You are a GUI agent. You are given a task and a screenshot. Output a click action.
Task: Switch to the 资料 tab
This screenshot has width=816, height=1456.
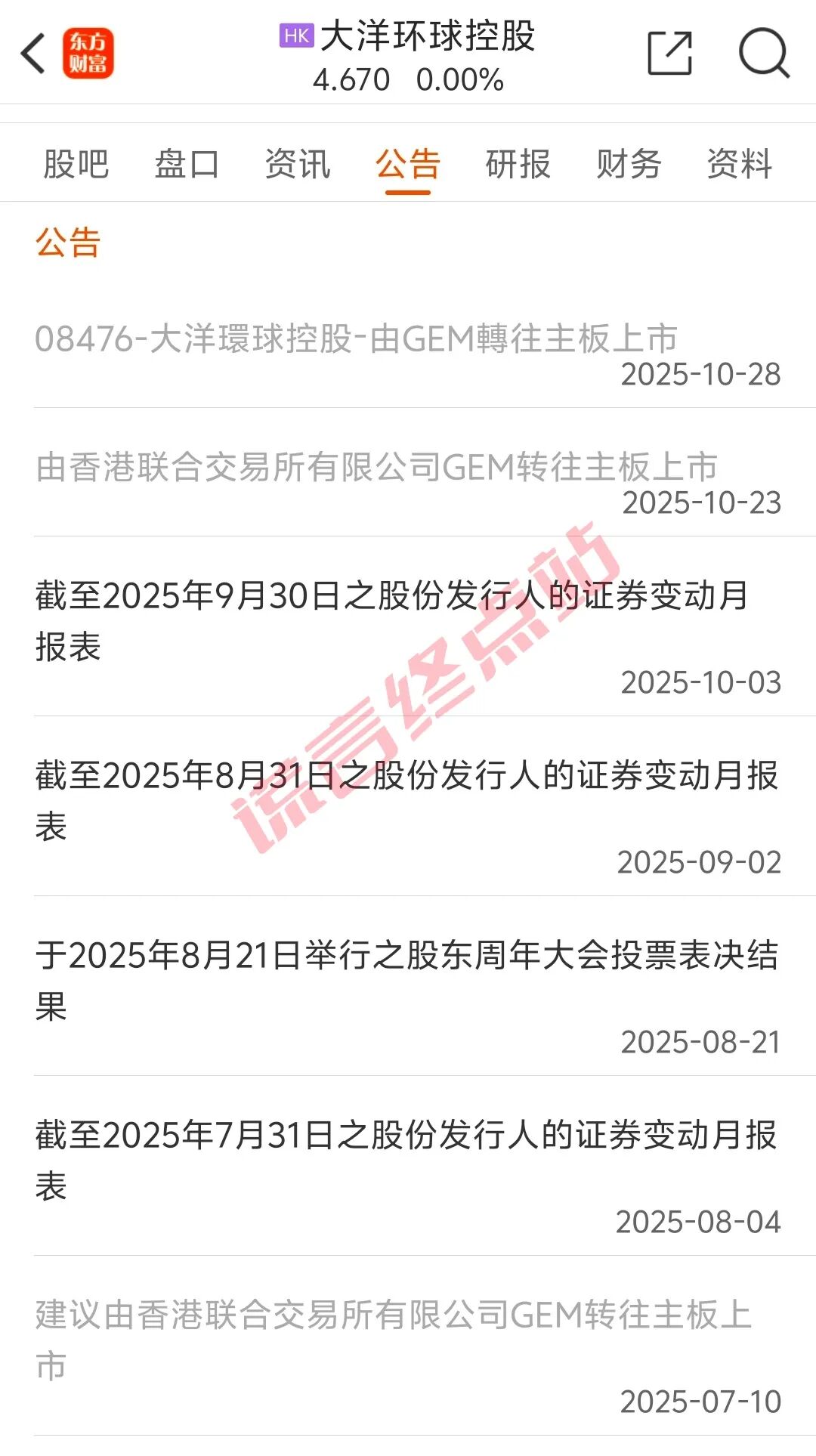click(739, 164)
